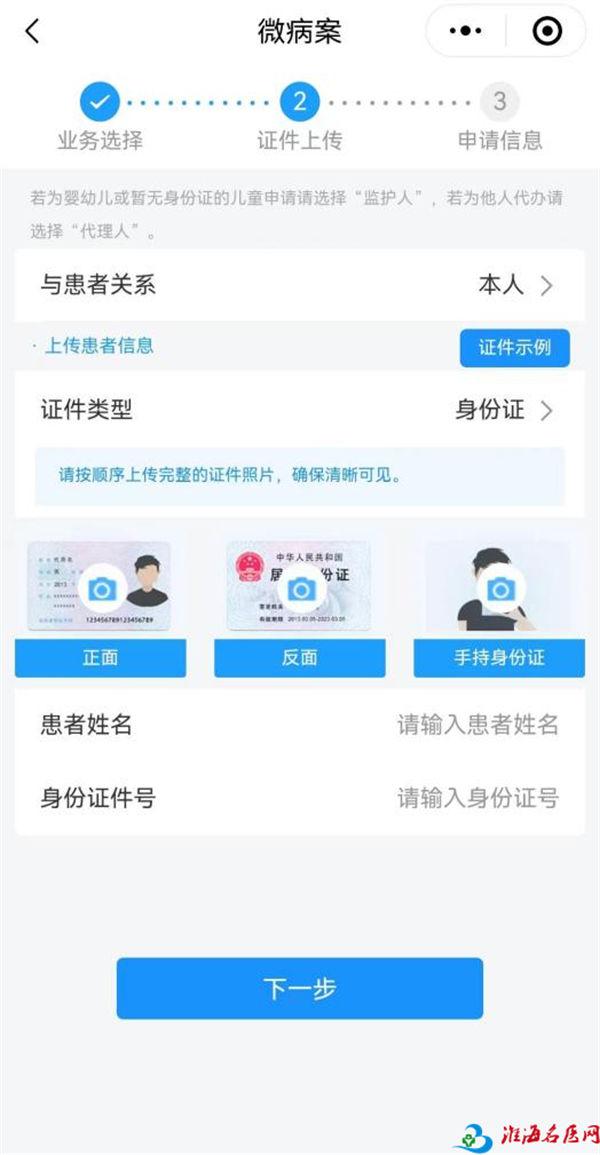Upload 手持身份证 hand-held ID photo
Screen dimensions: 600x1155
coord(499,590)
